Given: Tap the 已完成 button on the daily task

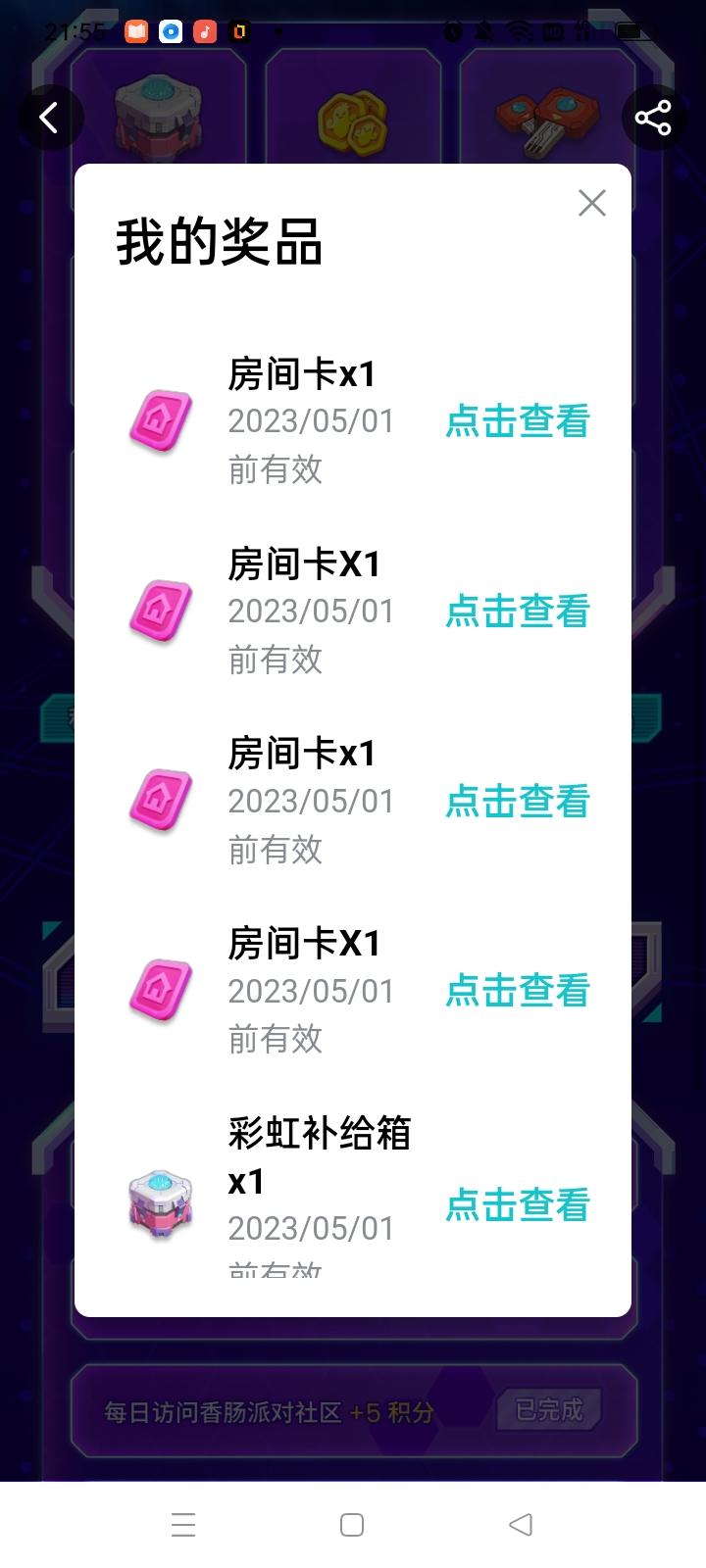Looking at the screenshot, I should (x=547, y=1408).
